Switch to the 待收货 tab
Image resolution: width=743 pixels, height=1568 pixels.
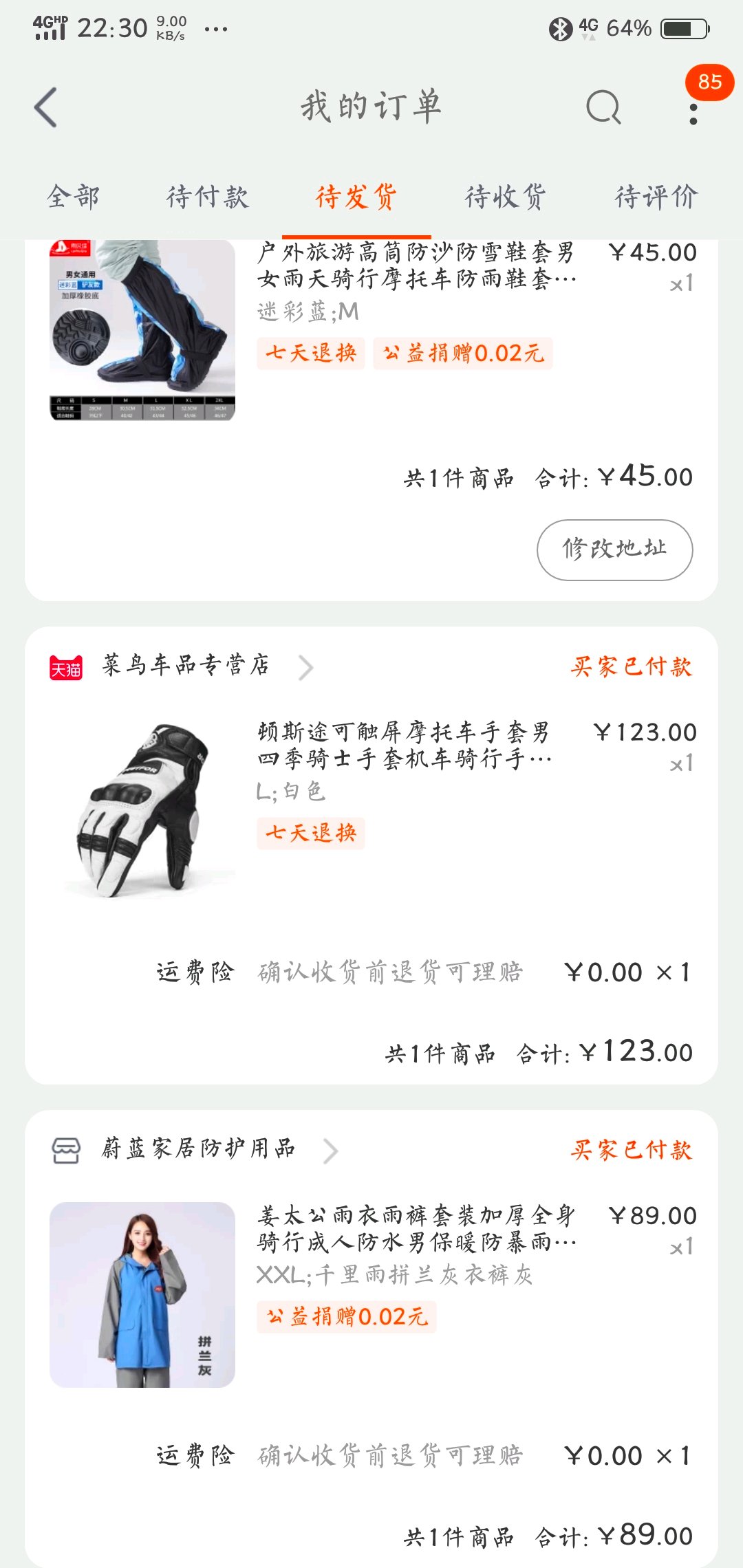[x=506, y=197]
